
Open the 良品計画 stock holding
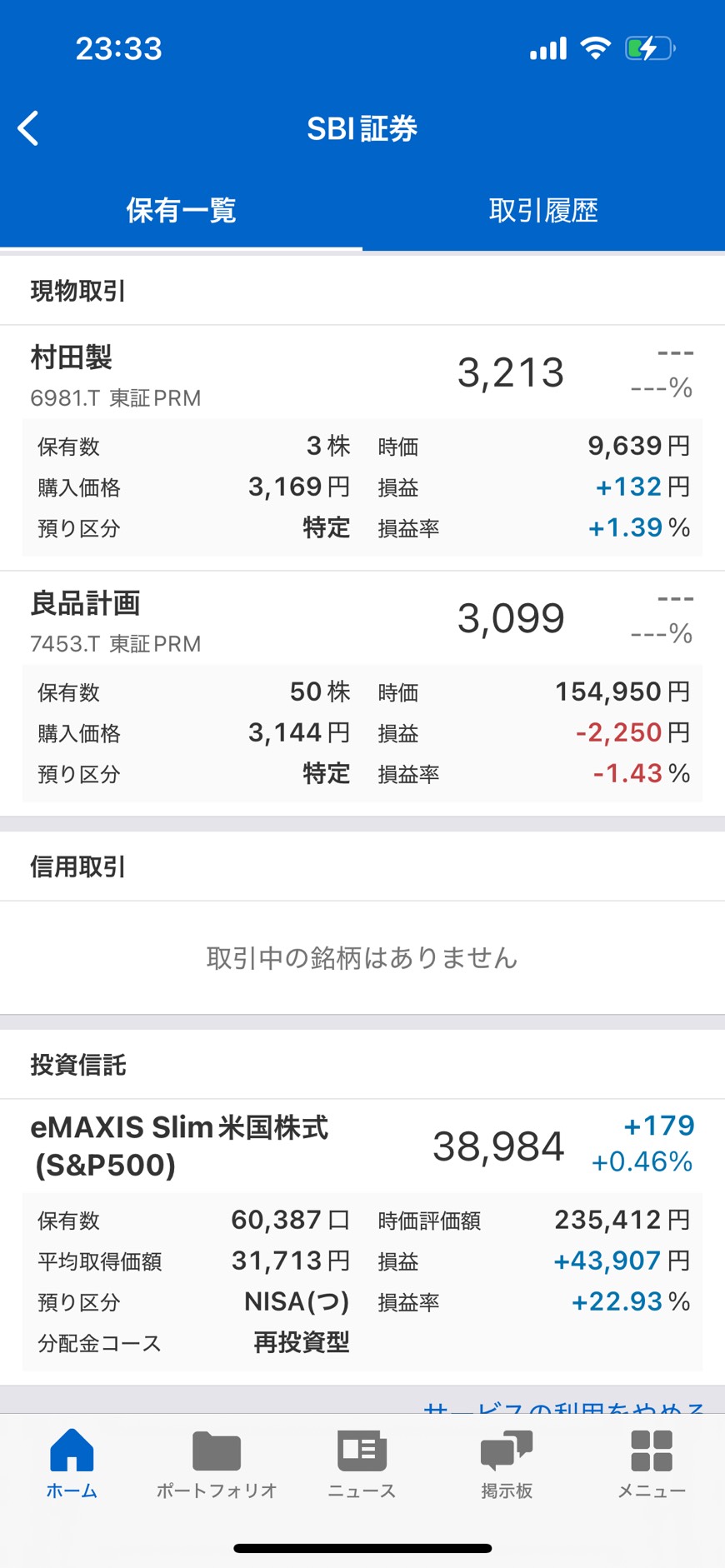(85, 604)
